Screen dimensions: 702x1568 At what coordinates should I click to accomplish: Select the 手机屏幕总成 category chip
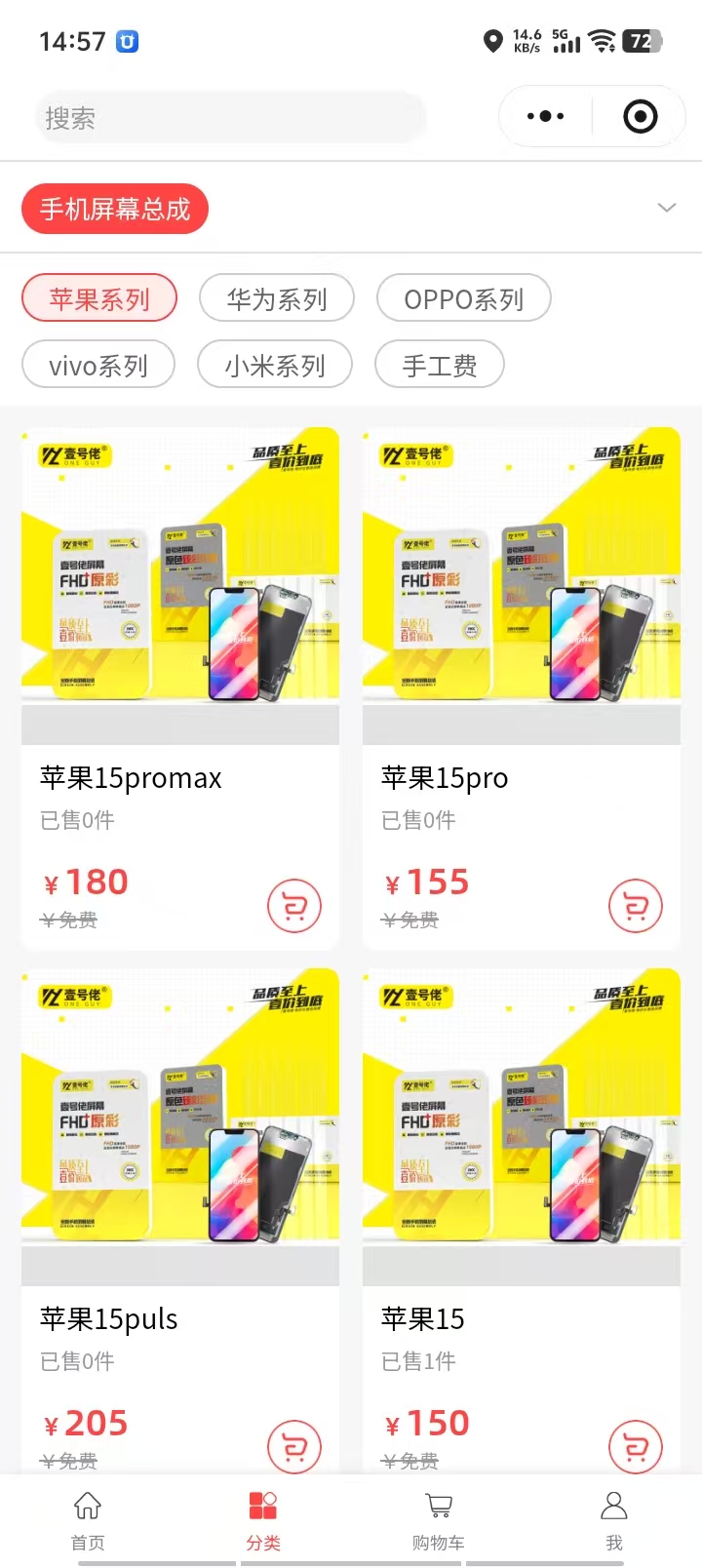[x=115, y=209]
